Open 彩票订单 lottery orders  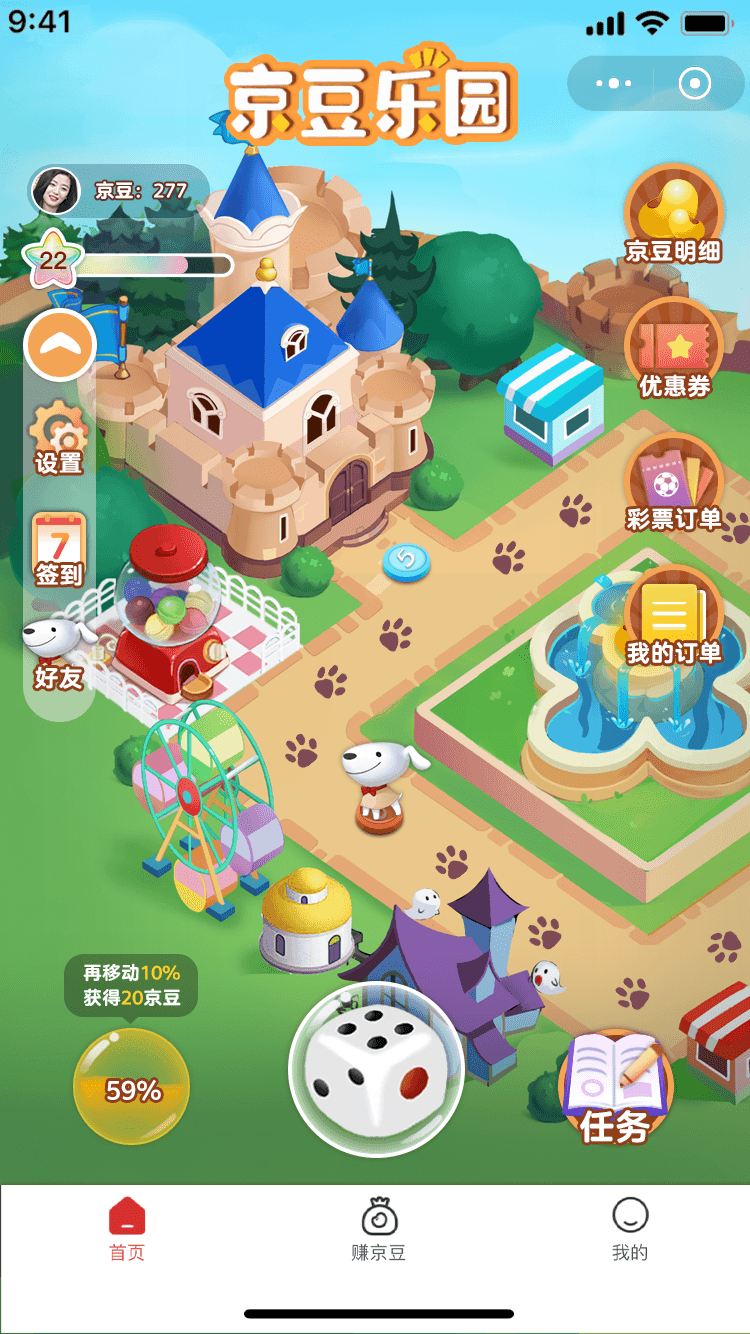[x=673, y=485]
